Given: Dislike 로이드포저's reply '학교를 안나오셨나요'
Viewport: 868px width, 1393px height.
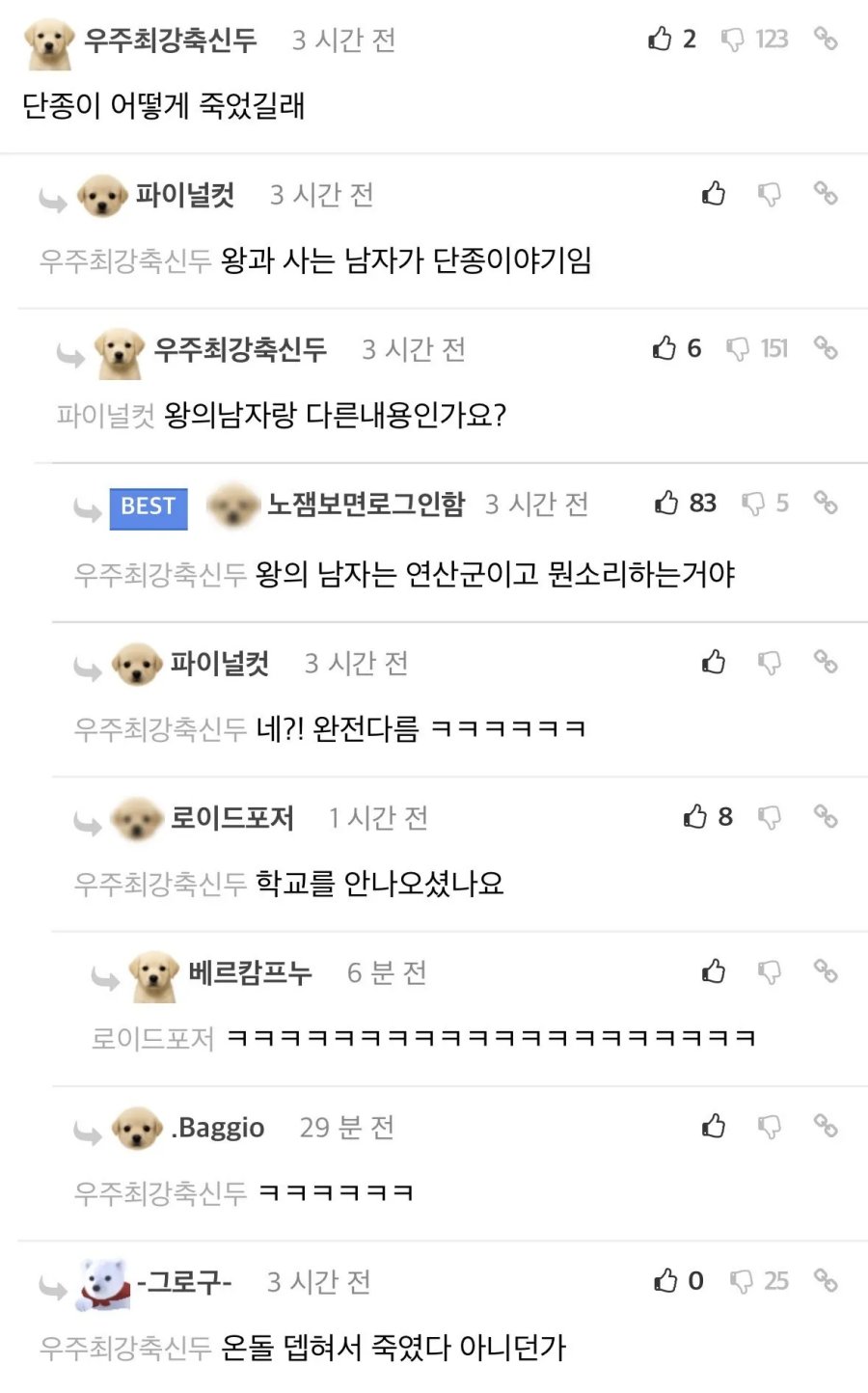Looking at the screenshot, I should coord(769,818).
